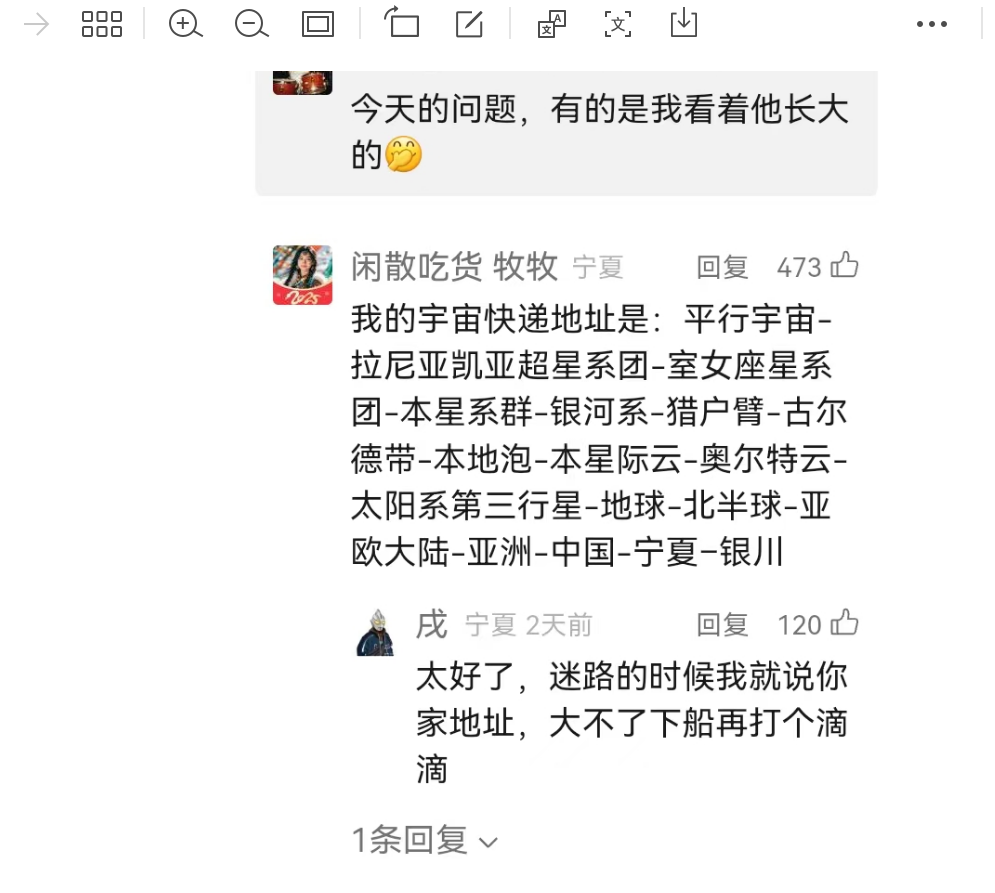Zoom in on the image

click(x=185, y=24)
